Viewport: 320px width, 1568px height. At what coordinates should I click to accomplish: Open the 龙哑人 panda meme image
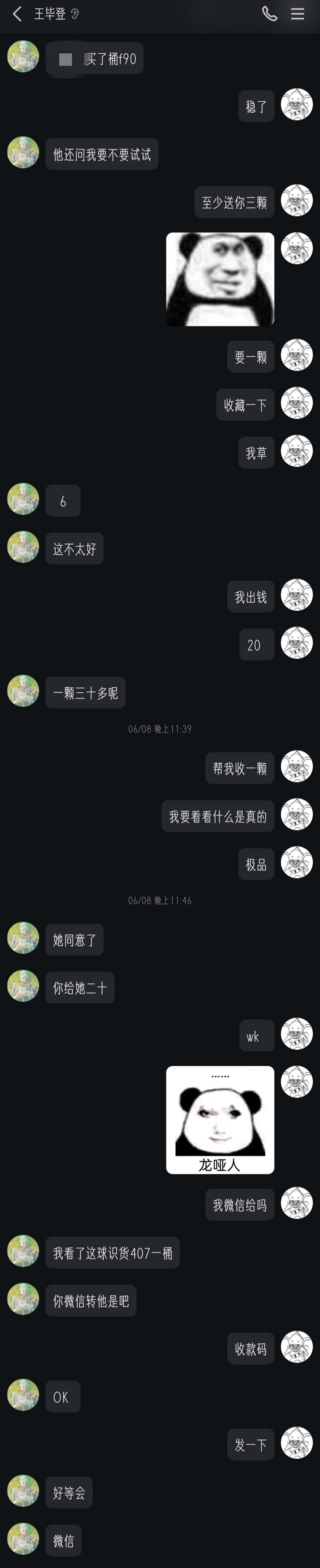[x=220, y=1119]
